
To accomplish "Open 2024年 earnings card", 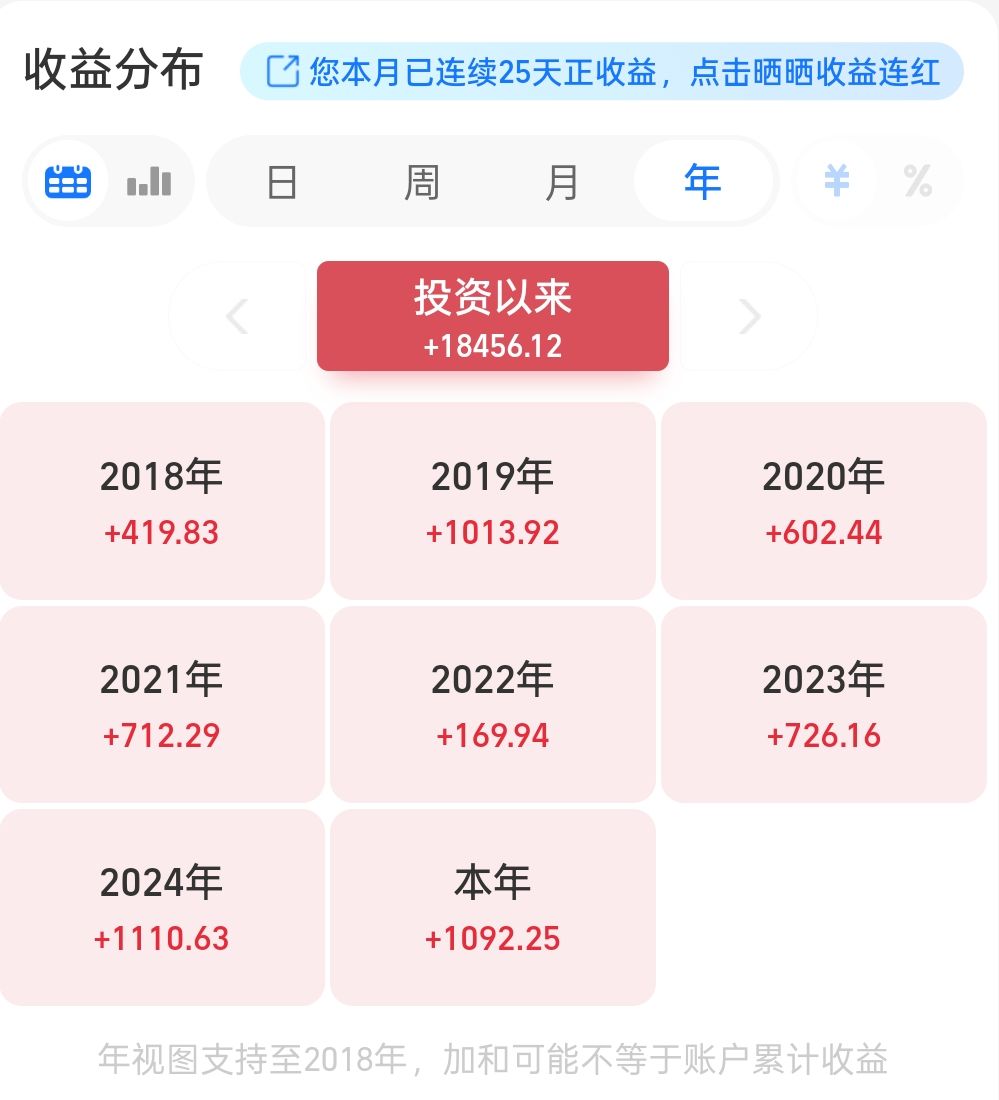I will 162,907.
